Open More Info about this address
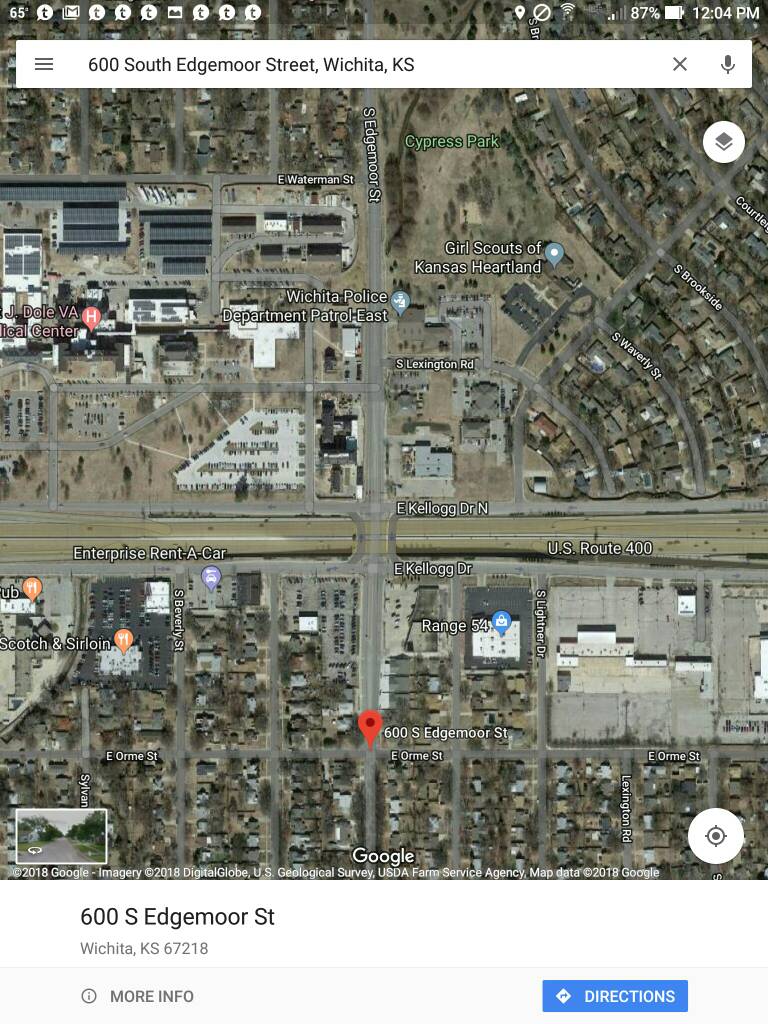The height and width of the screenshot is (1024, 768). click(137, 996)
